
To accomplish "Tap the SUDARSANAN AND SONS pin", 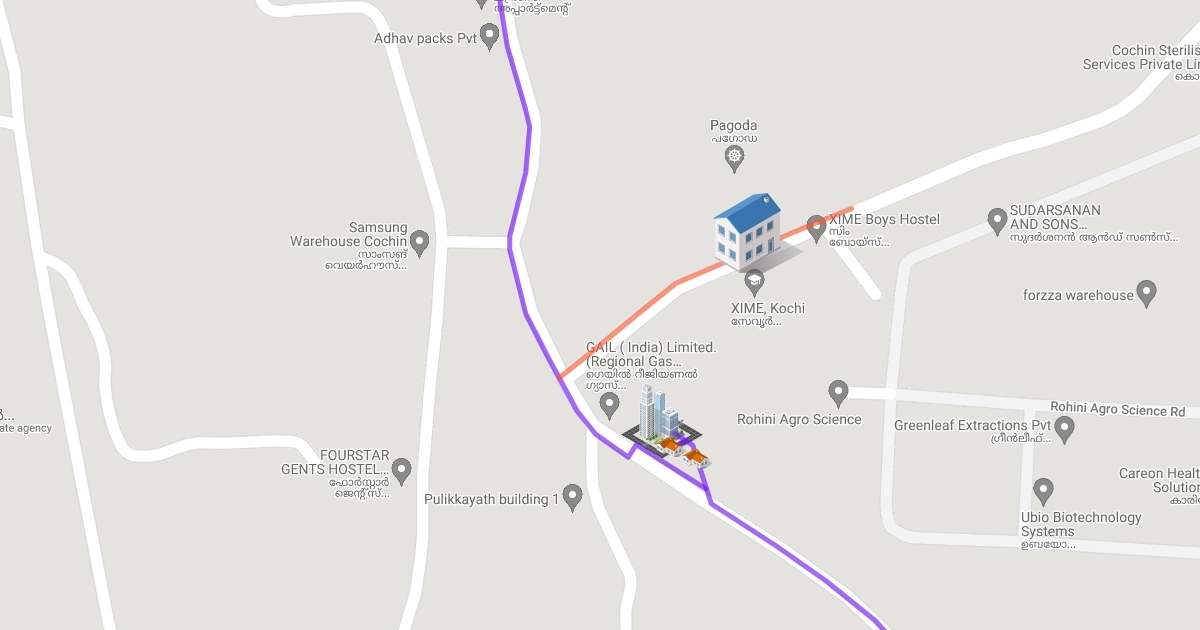I will point(996,221).
